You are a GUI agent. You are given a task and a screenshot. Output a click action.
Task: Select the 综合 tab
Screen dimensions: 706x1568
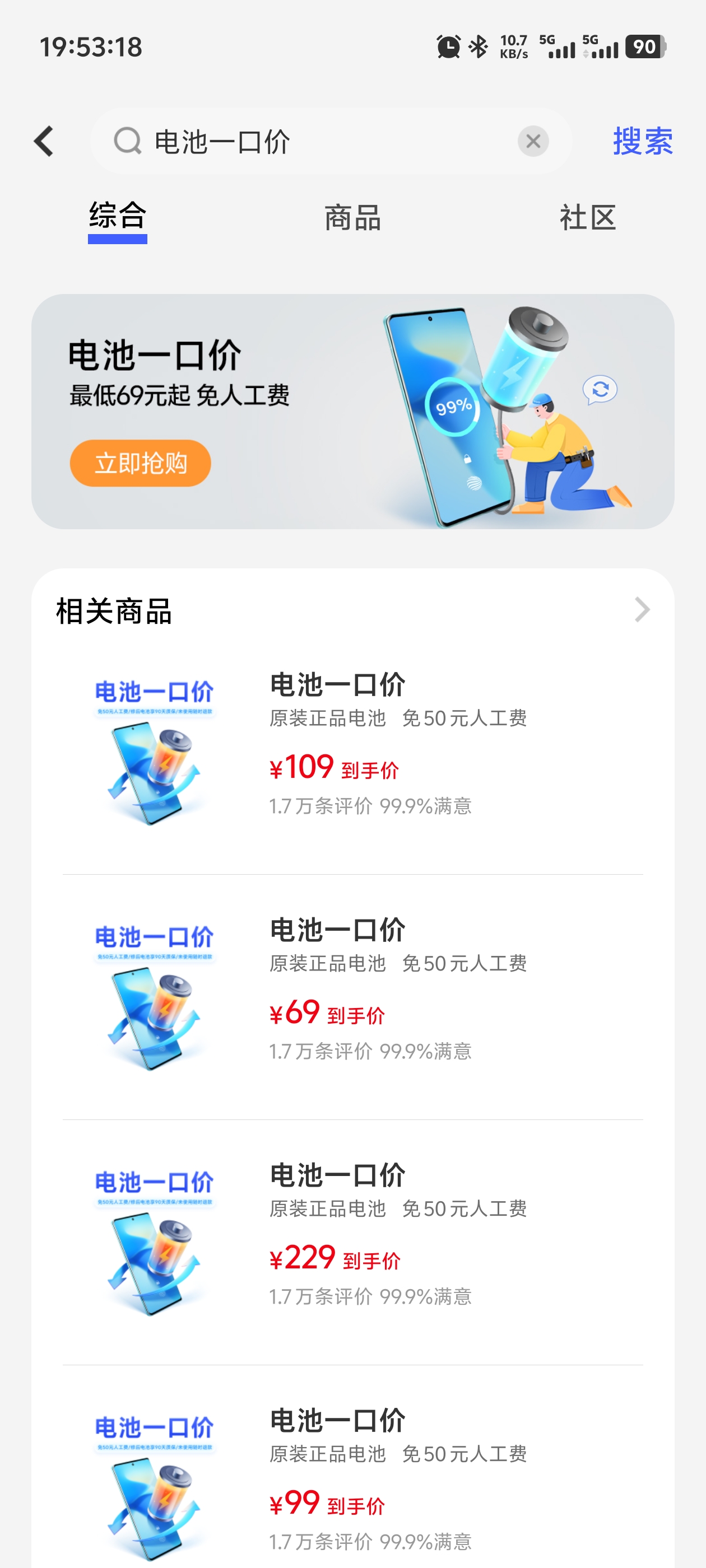[118, 217]
